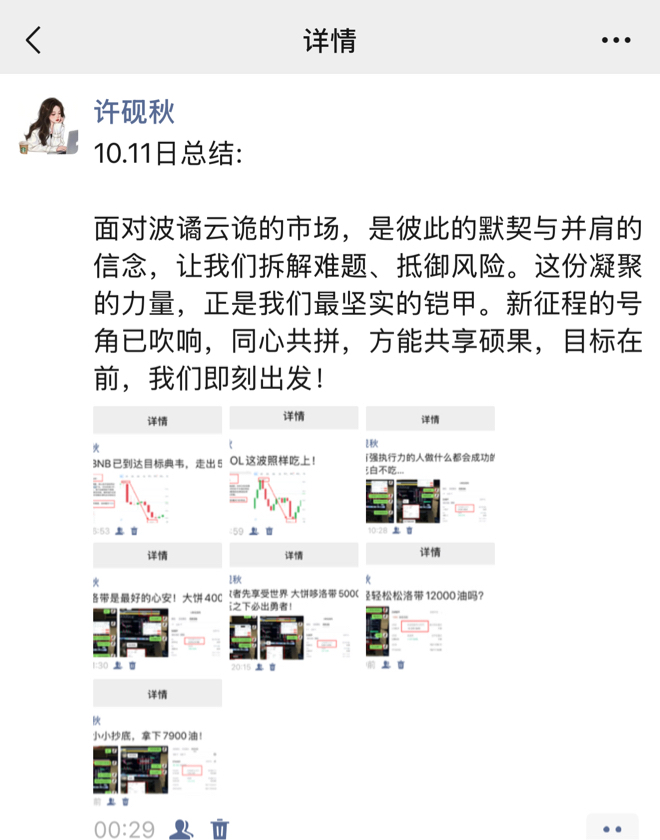Open the three-dot overflow menu
660x840 pixels.
click(x=616, y=40)
